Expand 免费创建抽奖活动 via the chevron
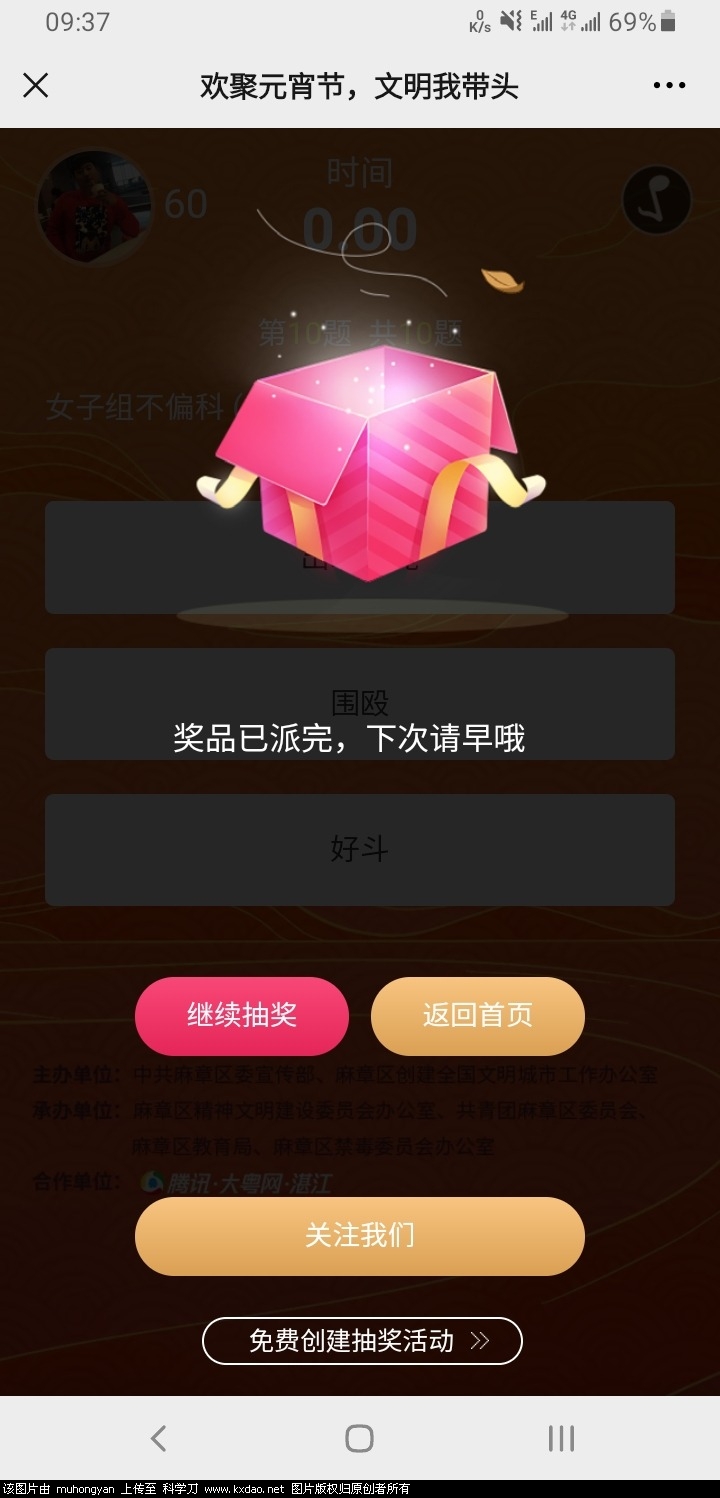 click(x=482, y=1342)
